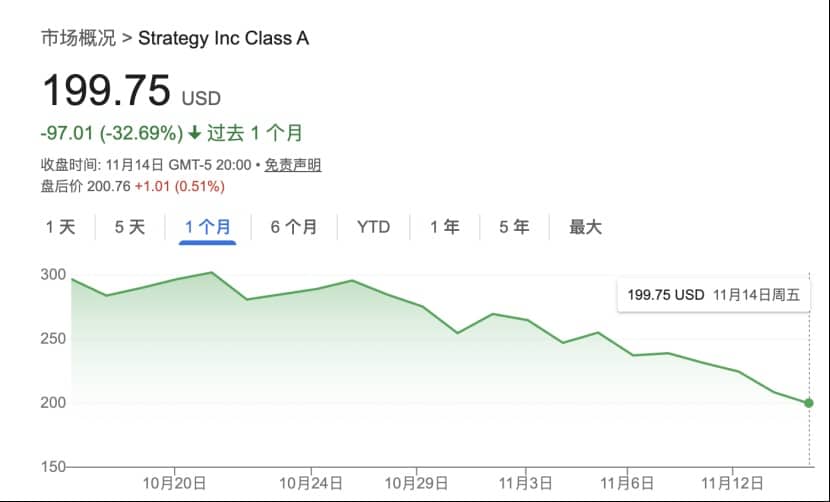830x502 pixels.
Task: Show the 6 个月 chart
Action: [x=293, y=227]
